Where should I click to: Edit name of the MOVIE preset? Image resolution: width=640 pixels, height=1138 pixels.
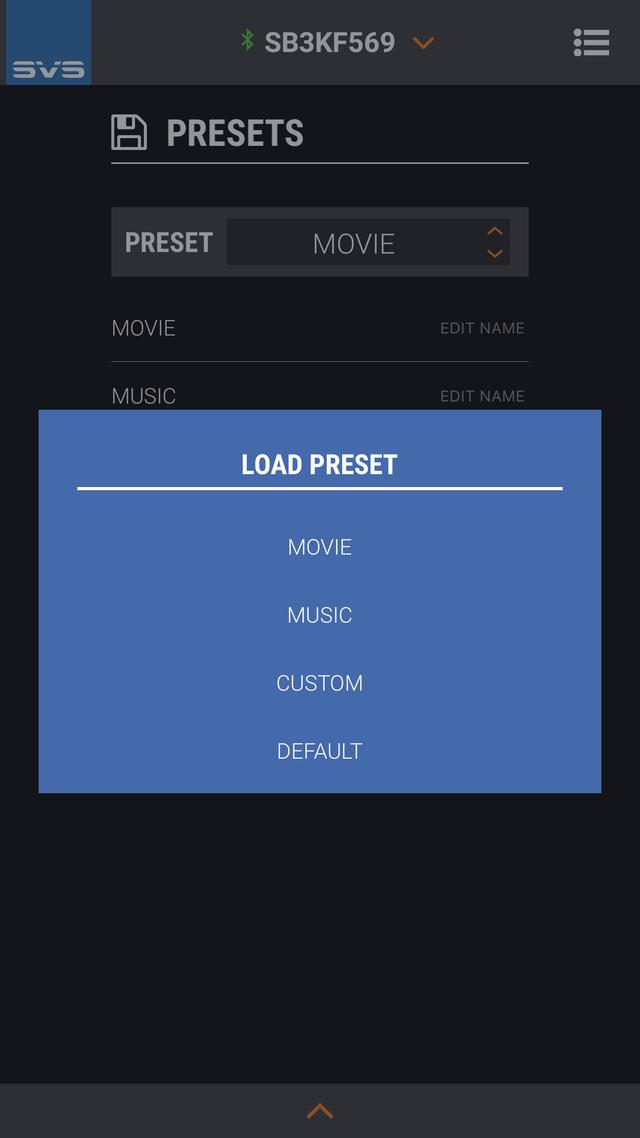(x=482, y=328)
